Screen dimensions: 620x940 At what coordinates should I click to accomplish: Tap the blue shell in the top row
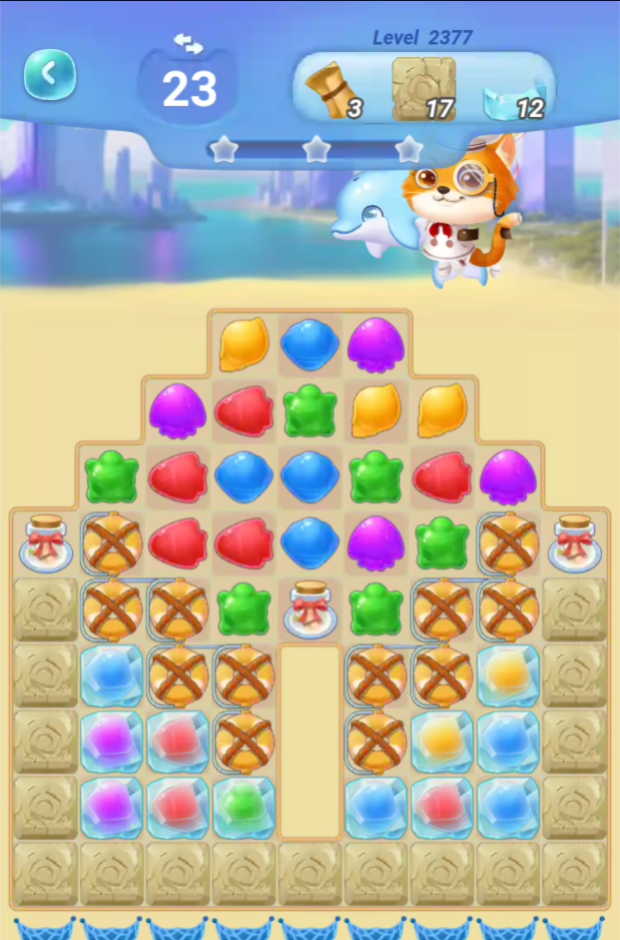pyautogui.click(x=310, y=345)
